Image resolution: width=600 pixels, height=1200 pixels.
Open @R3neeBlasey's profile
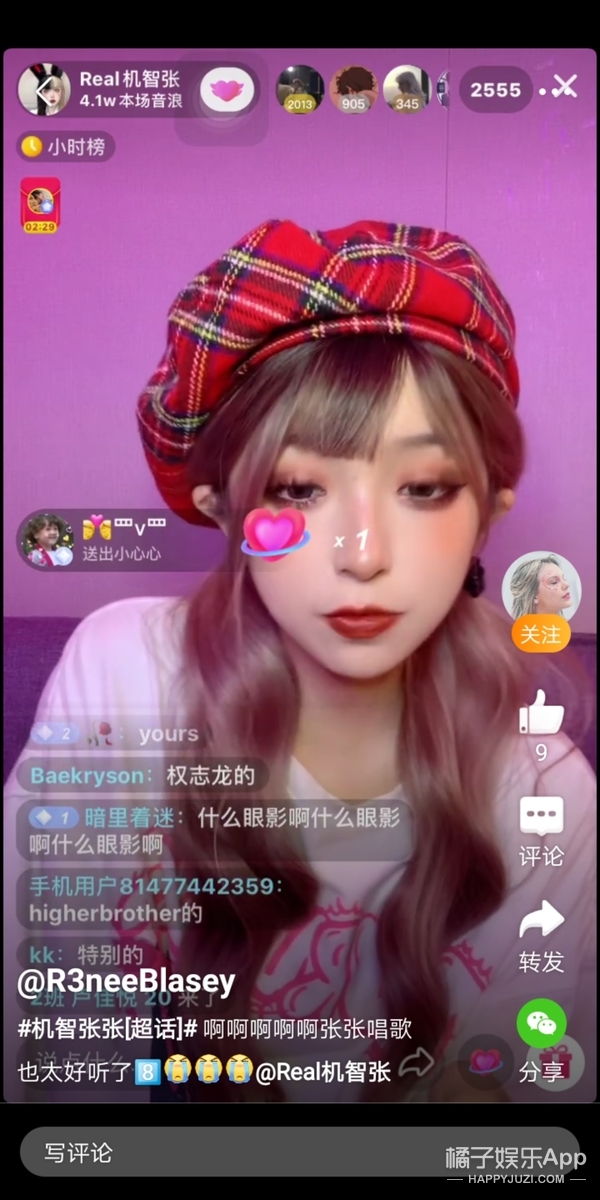coord(126,982)
